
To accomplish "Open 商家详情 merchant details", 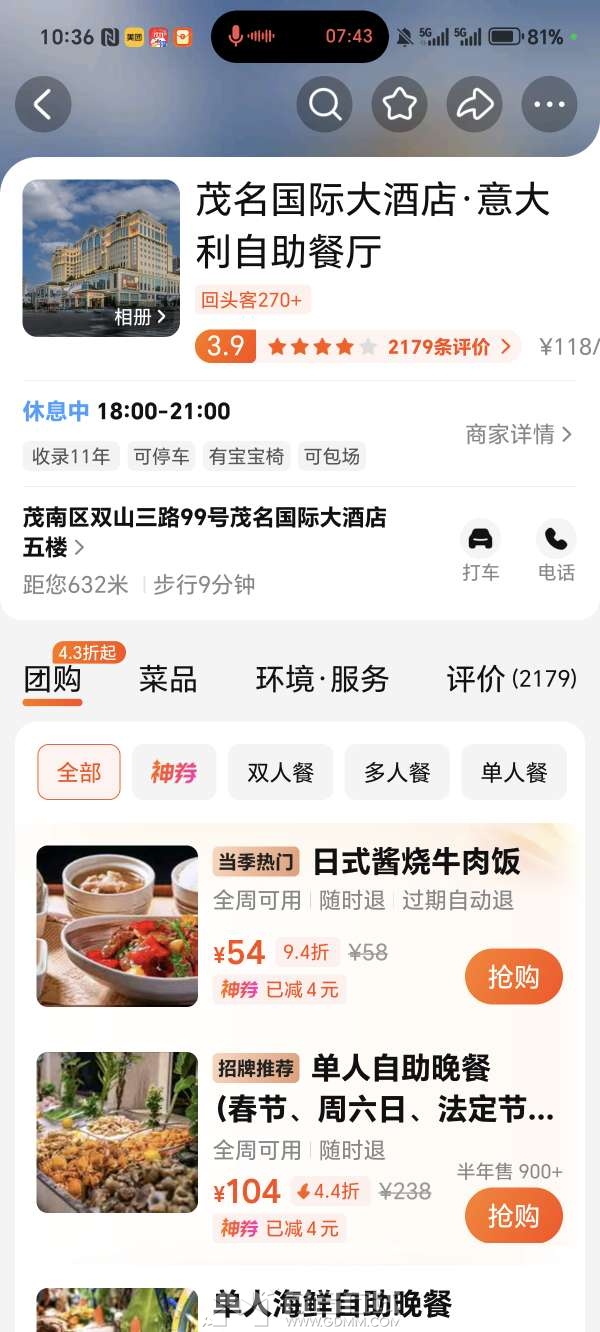I will click(x=518, y=434).
